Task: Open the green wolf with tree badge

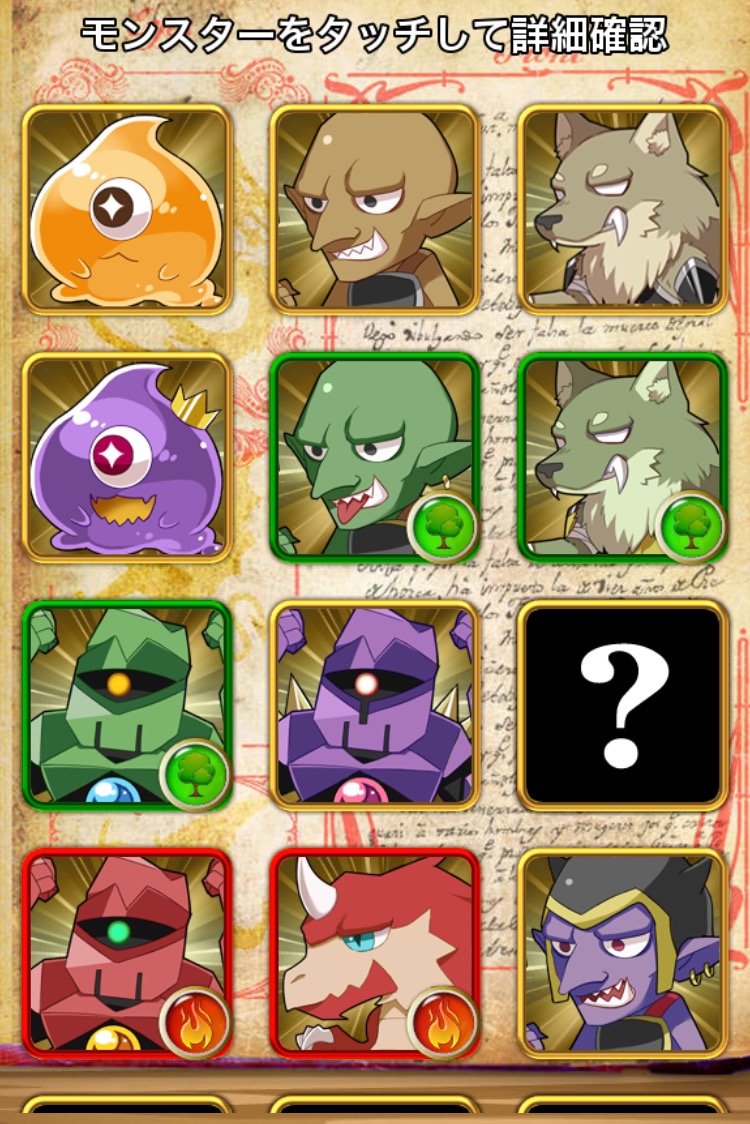Action: tap(623, 457)
